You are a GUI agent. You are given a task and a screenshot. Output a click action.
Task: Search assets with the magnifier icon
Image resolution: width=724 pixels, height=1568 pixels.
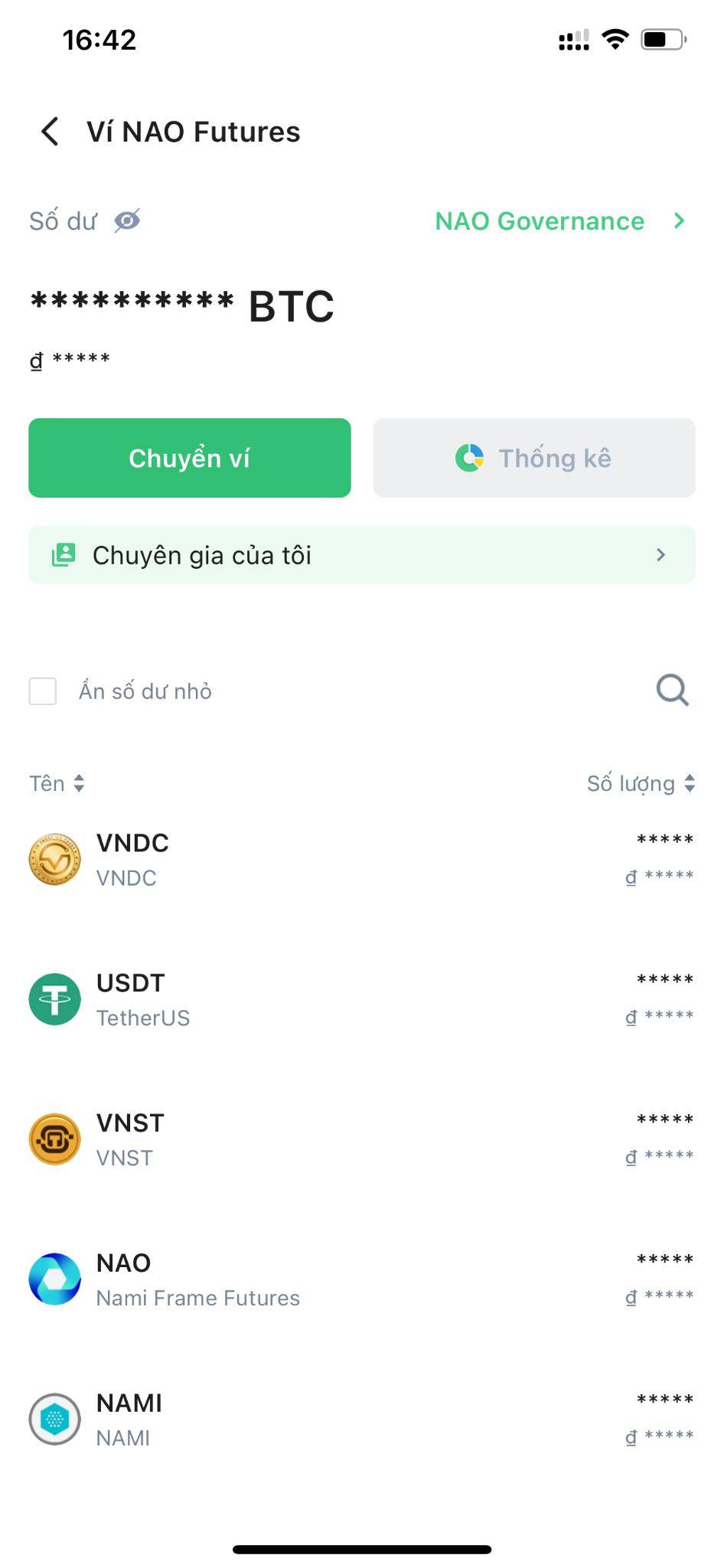pyautogui.click(x=673, y=690)
